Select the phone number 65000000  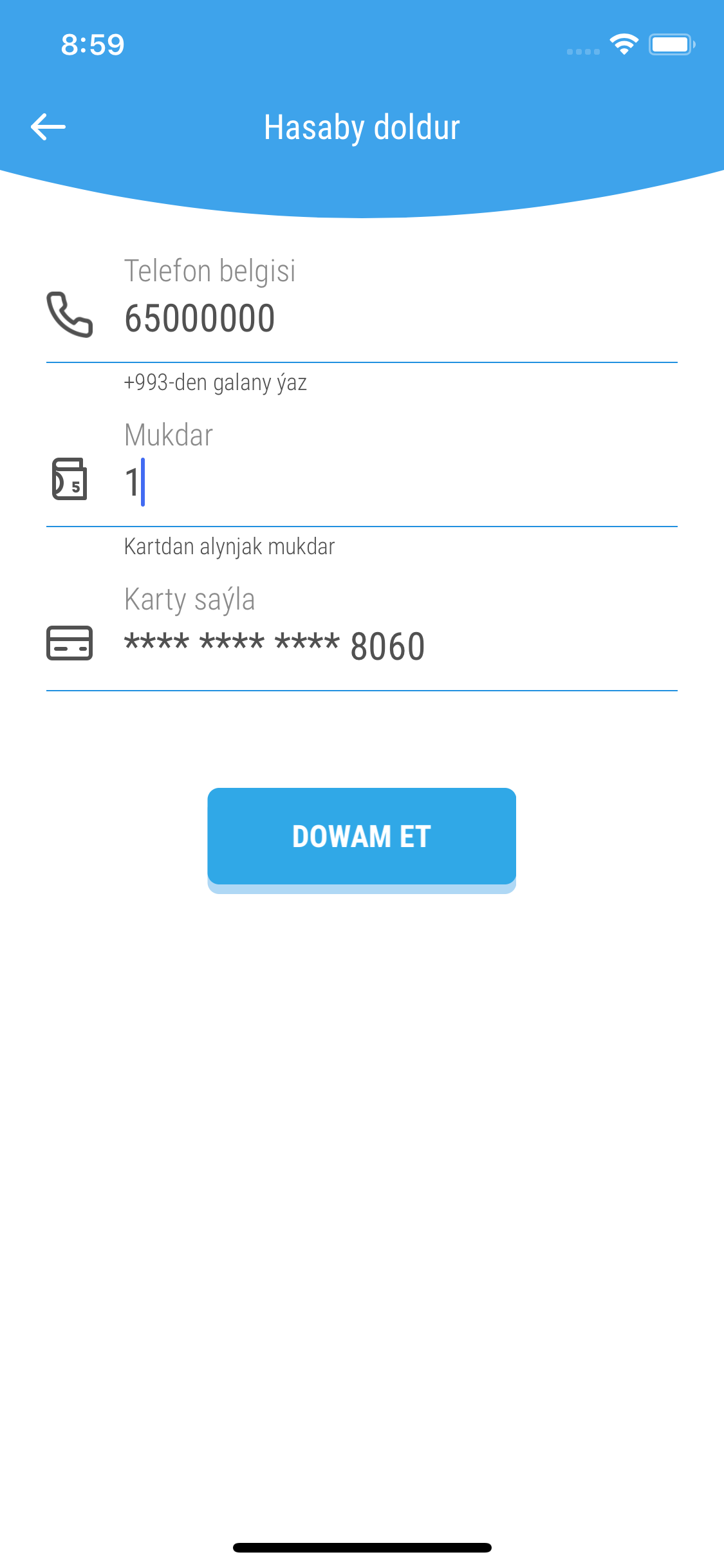(200, 317)
